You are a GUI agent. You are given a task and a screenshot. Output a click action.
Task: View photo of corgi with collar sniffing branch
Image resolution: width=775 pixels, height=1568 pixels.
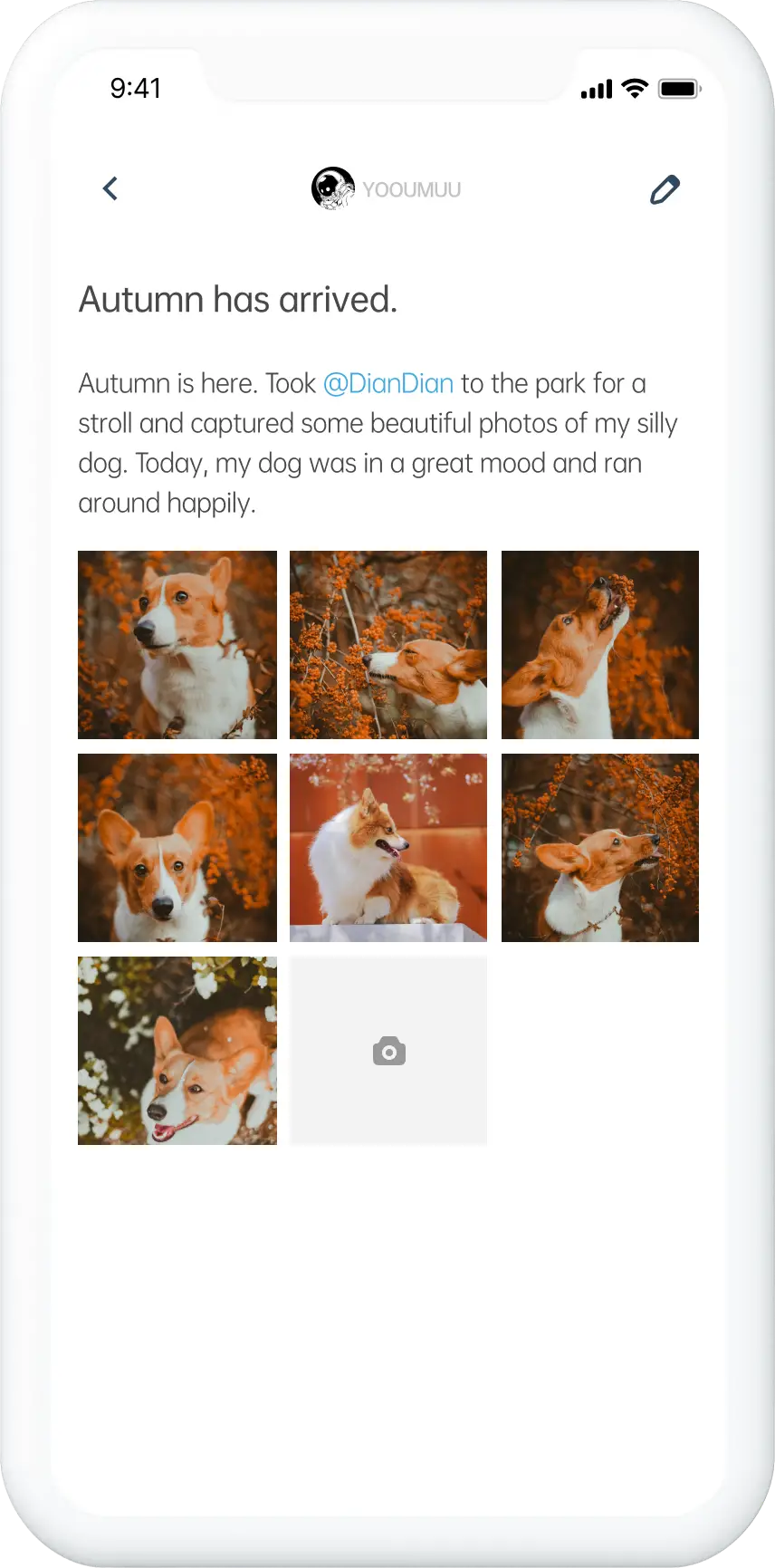click(600, 848)
